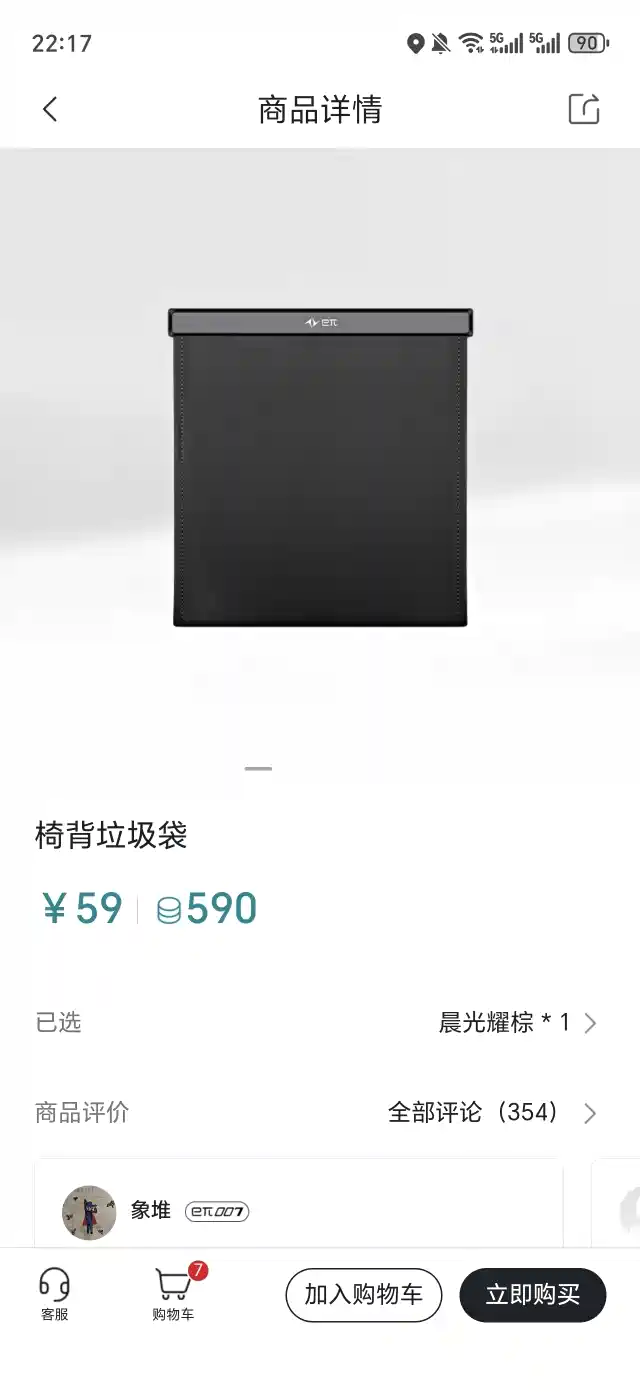Go back from the product details page

50,109
